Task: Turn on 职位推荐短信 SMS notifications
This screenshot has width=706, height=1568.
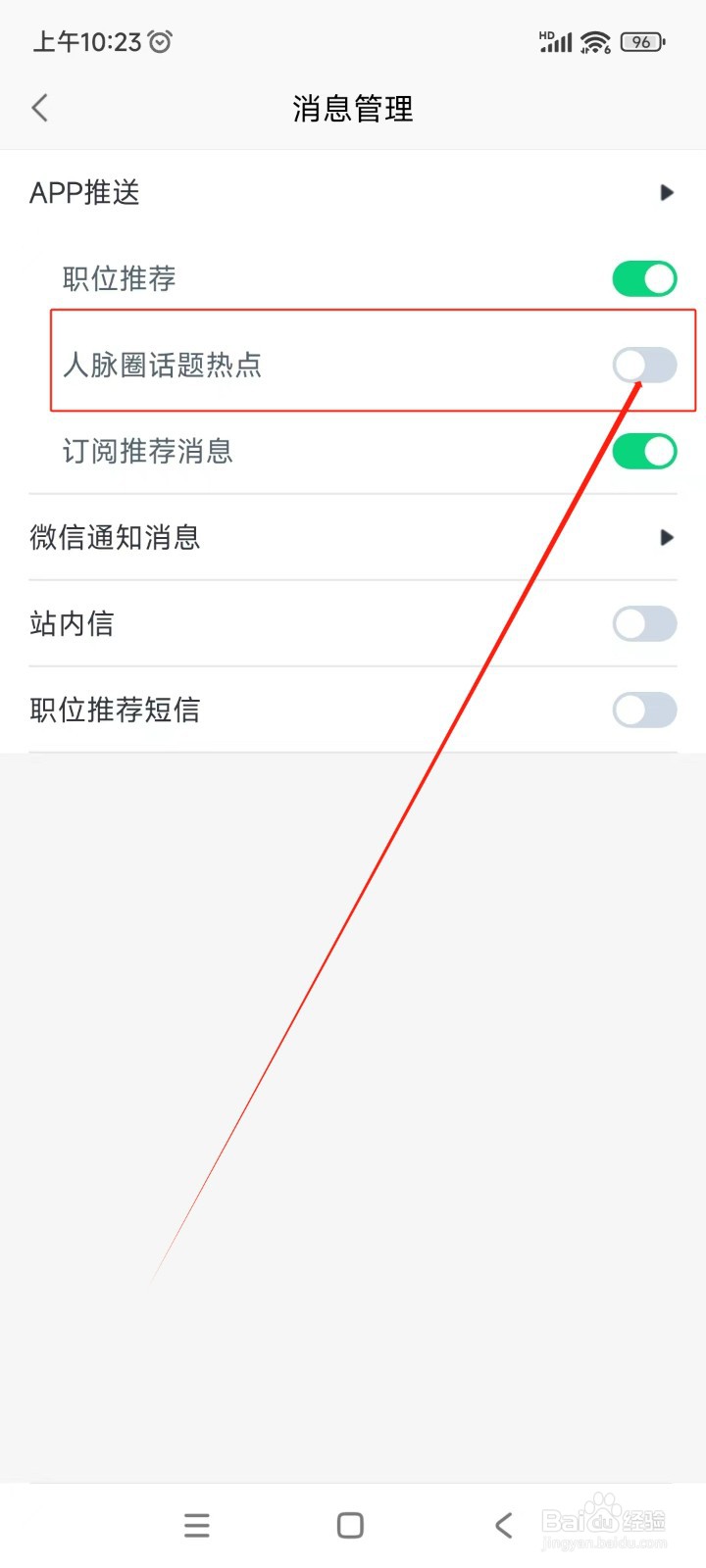Action: coord(645,710)
